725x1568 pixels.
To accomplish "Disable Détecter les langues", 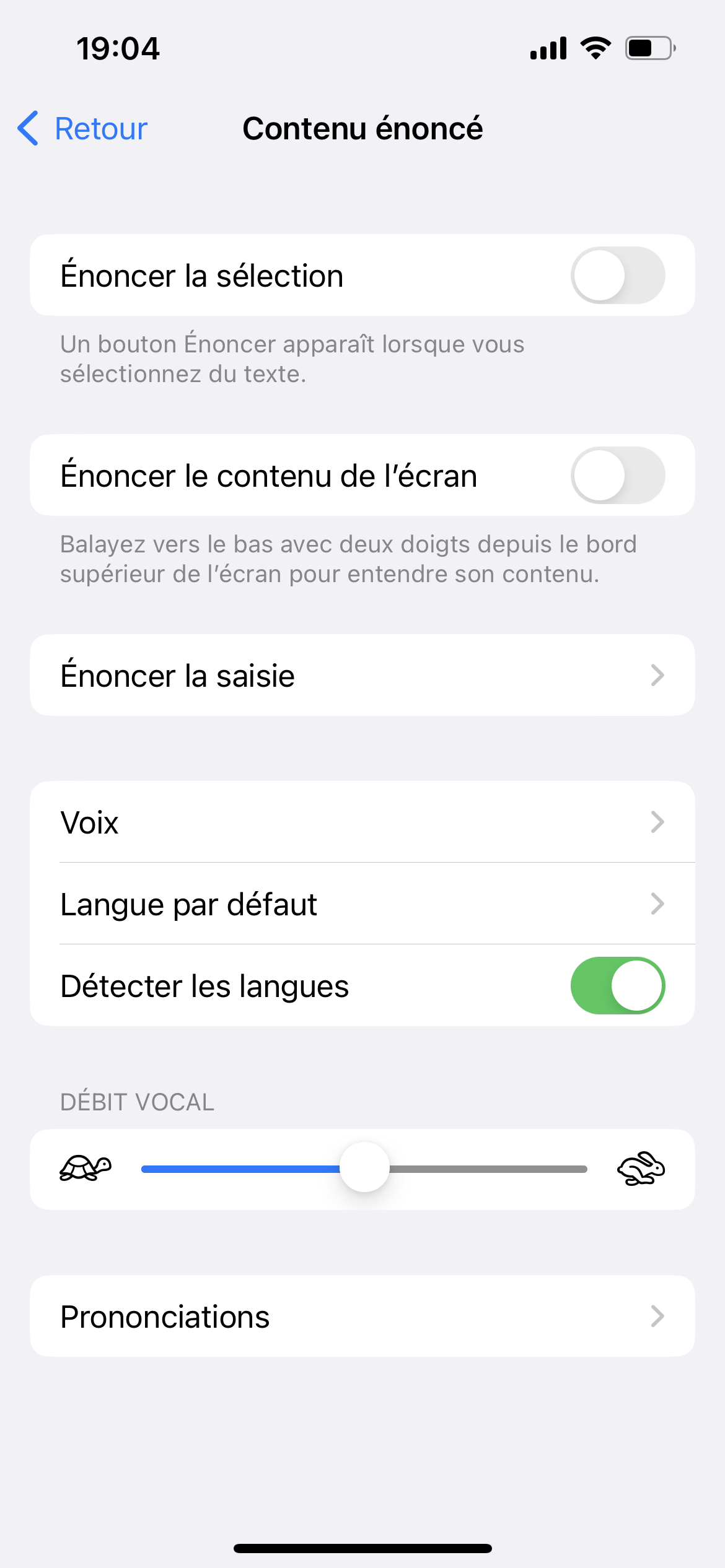I will [618, 985].
